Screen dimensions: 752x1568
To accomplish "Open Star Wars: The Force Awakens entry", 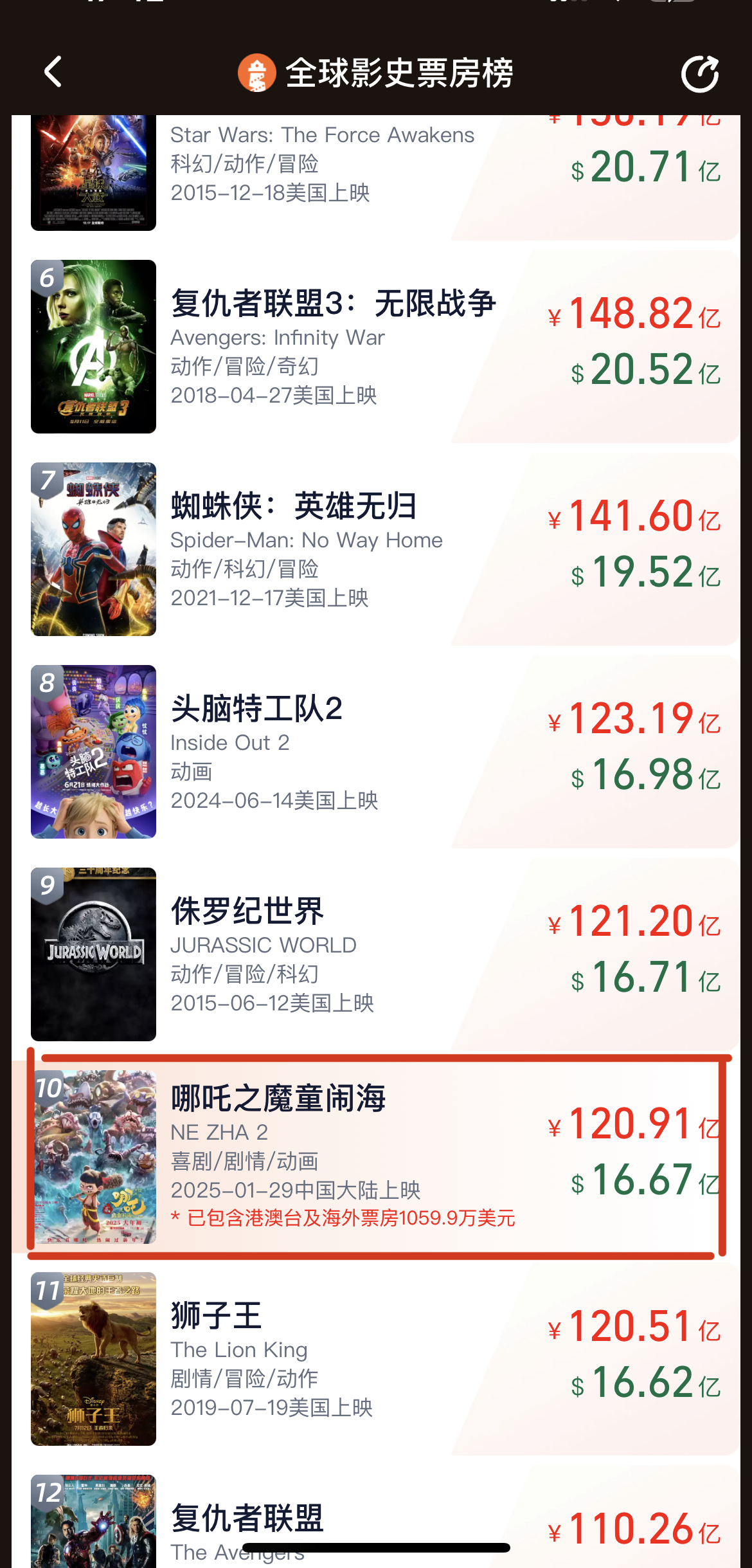I will click(321, 164).
